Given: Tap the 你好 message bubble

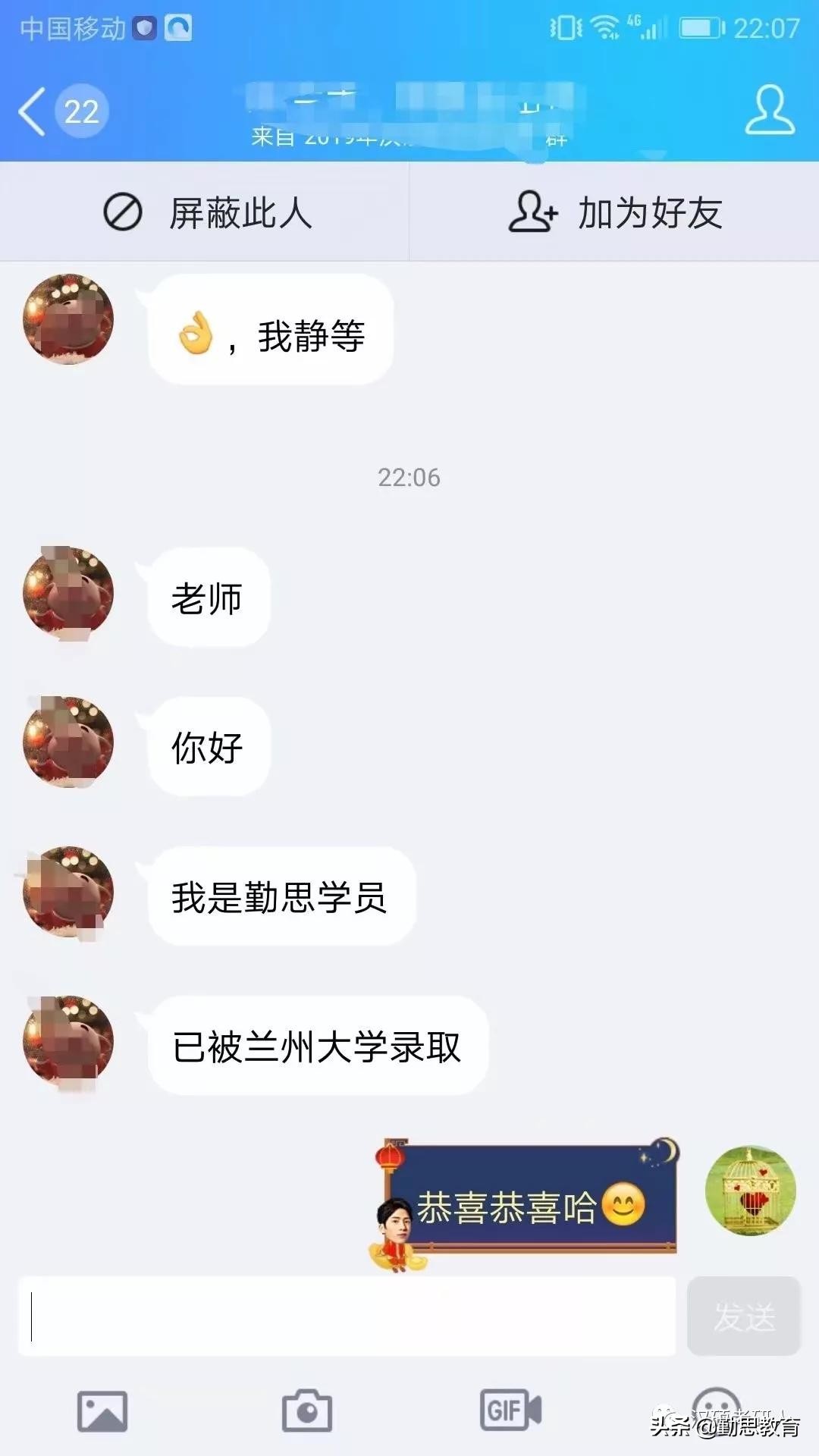Looking at the screenshot, I should point(205,745).
